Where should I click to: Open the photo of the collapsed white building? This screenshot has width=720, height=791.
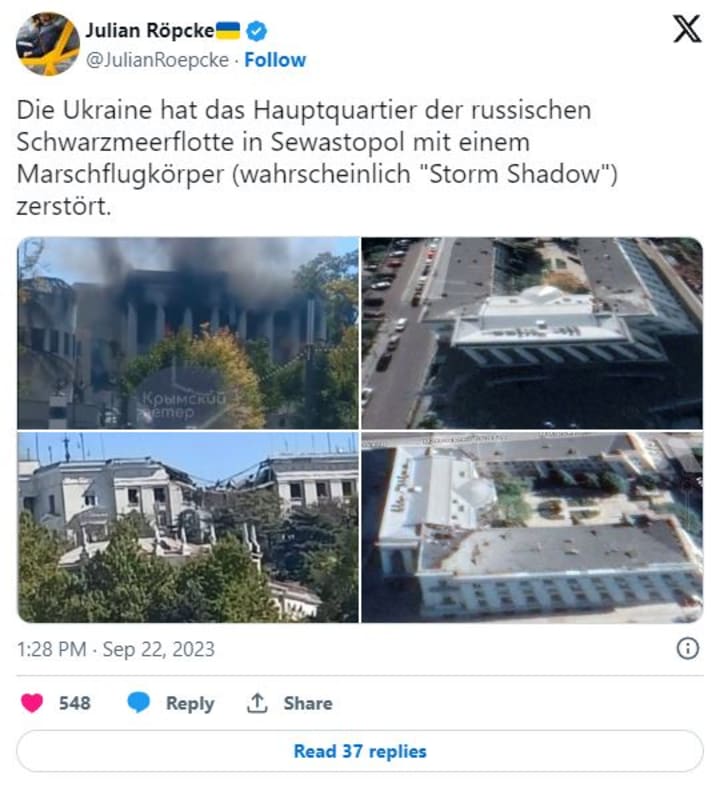[x=188, y=527]
